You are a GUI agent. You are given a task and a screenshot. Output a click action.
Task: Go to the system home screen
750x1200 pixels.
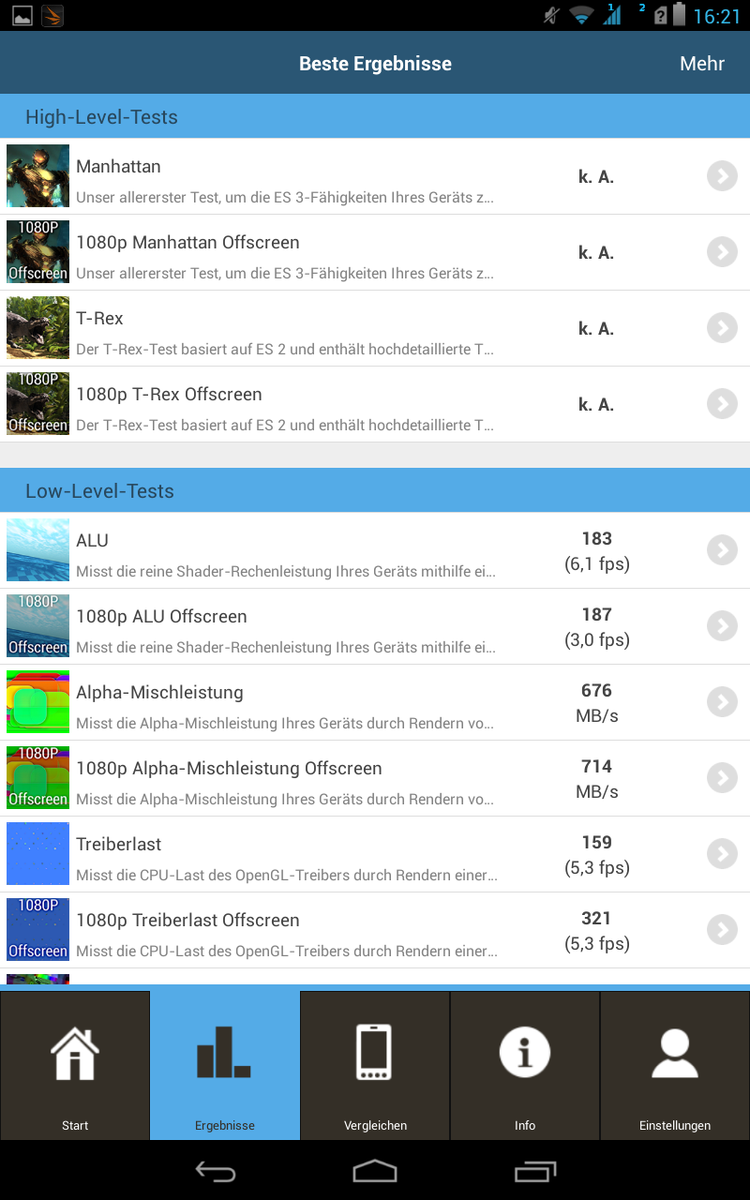tap(375, 1171)
